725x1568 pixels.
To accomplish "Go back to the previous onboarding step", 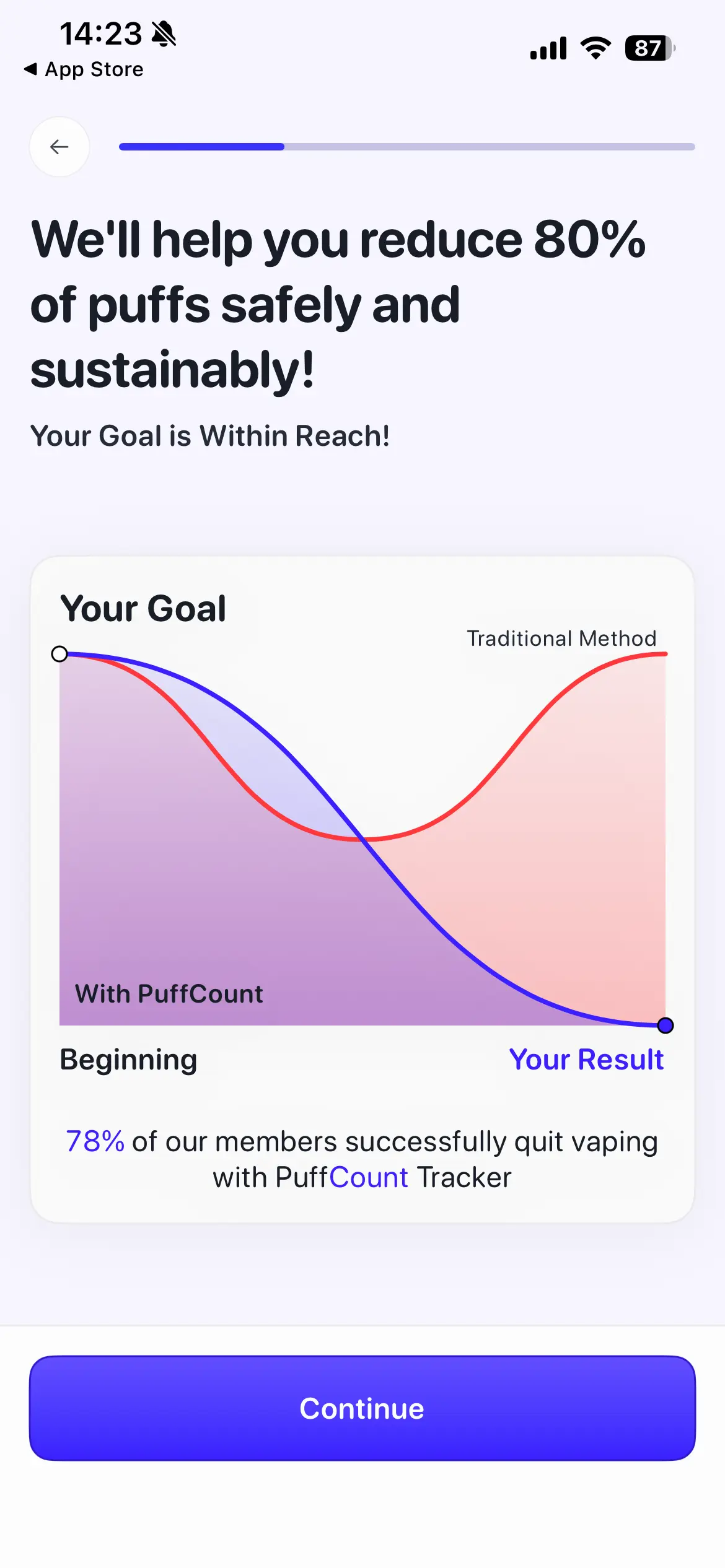I will tap(59, 147).
